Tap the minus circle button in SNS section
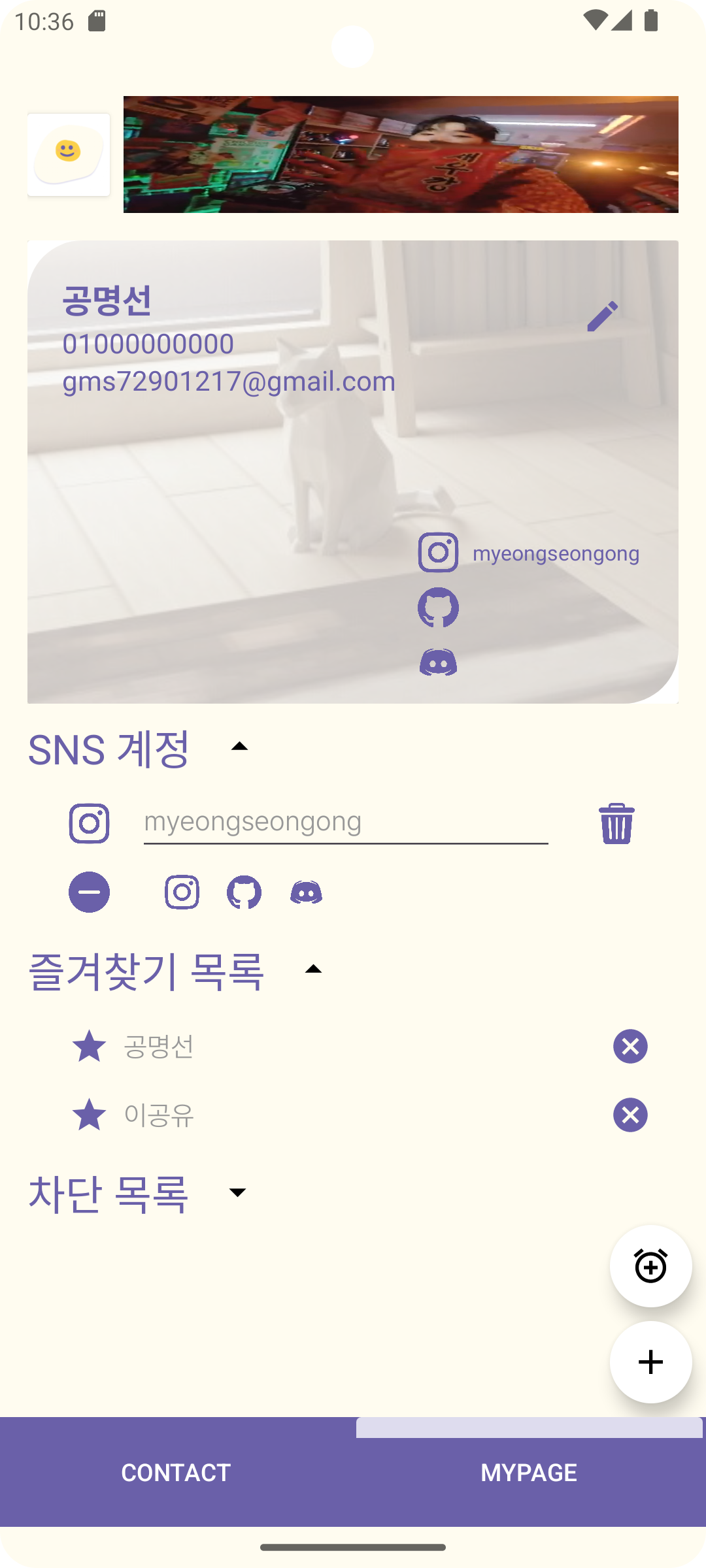Viewport: 706px width, 1568px height. 90,892
